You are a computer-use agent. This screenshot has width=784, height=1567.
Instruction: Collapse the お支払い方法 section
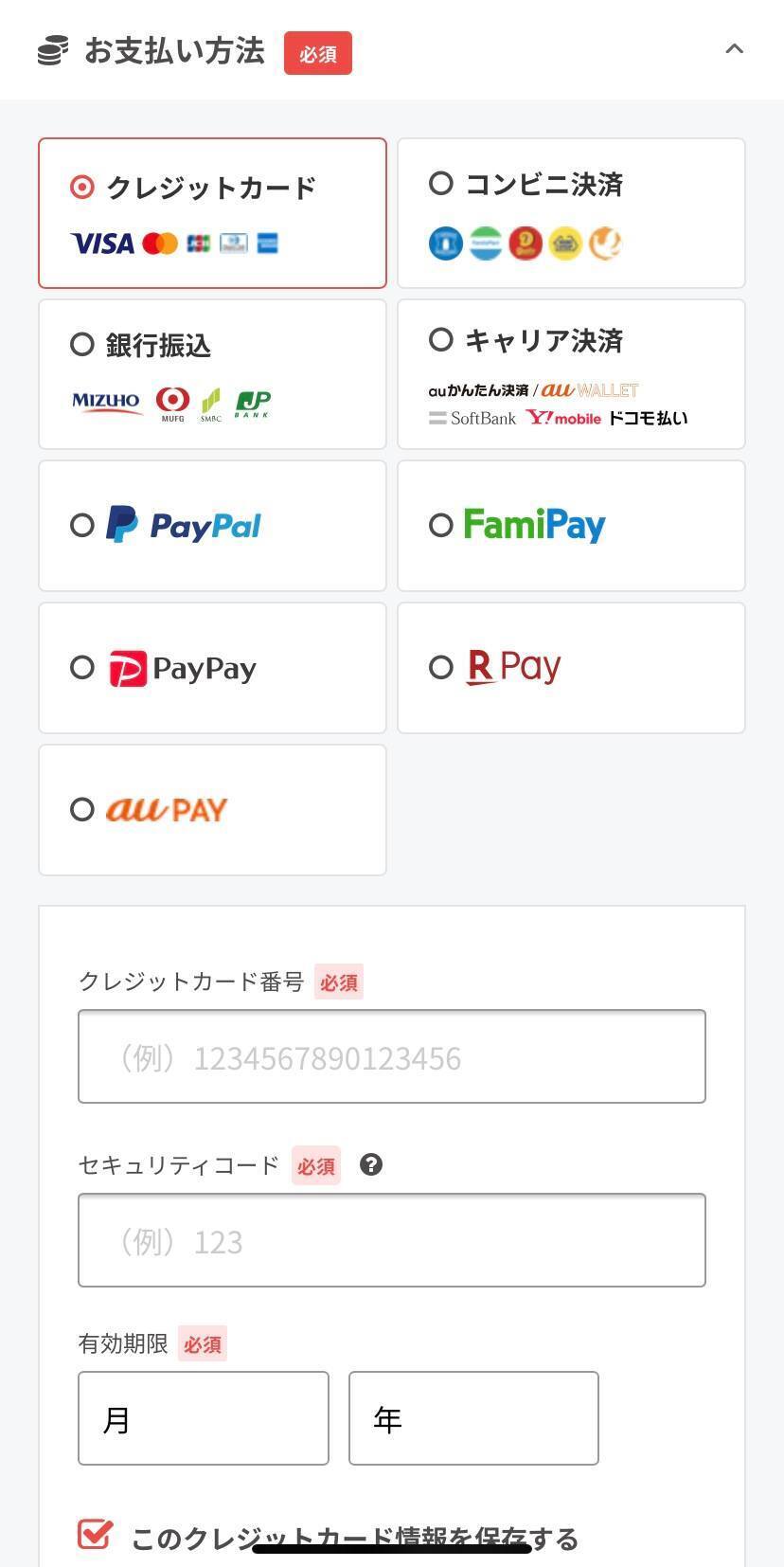tap(734, 49)
